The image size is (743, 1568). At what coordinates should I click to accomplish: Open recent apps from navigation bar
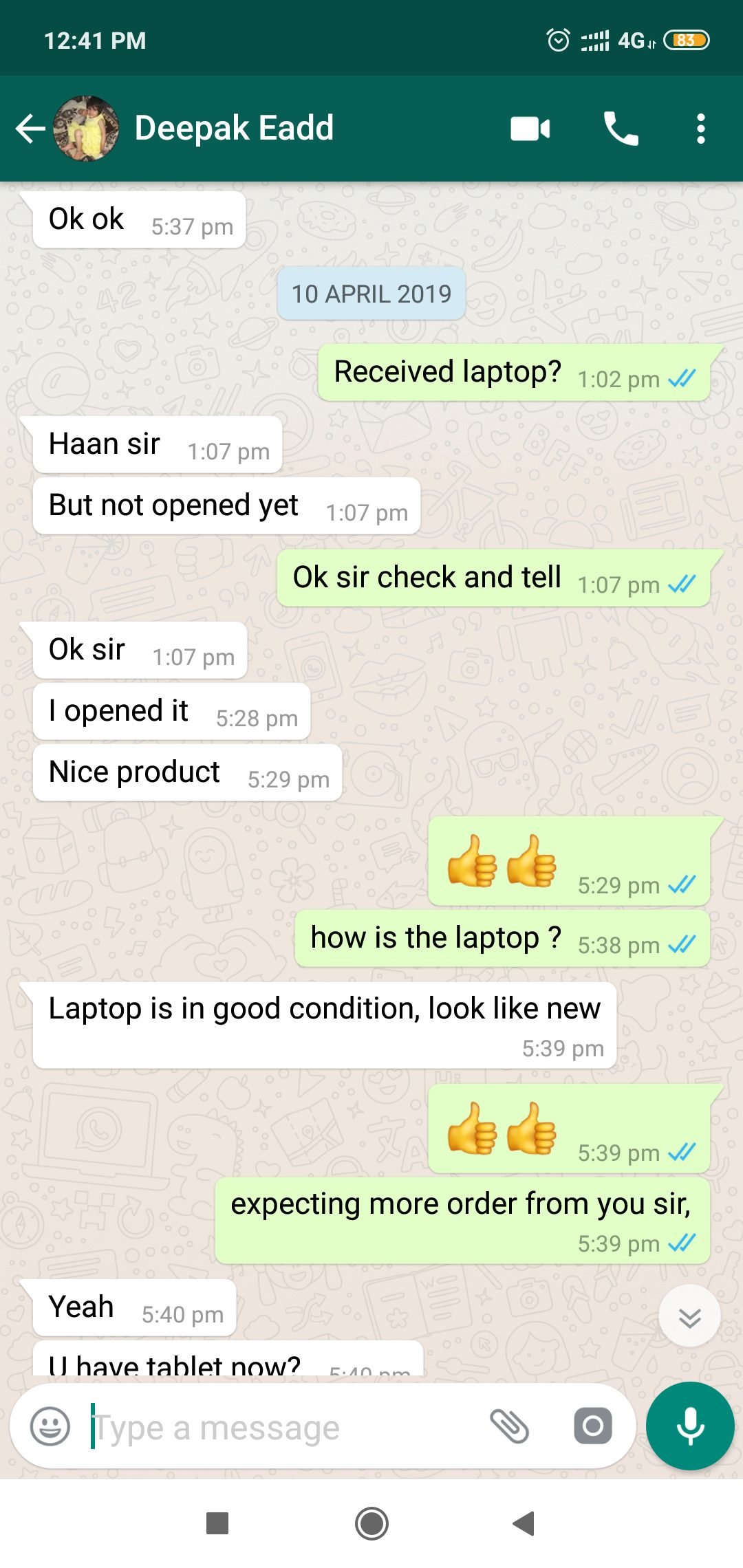(x=217, y=1523)
